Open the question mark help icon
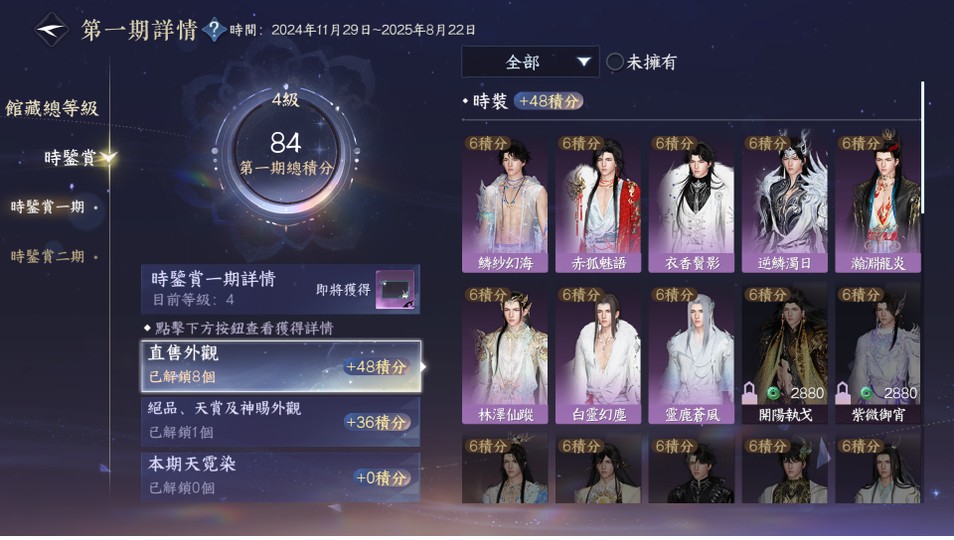The height and width of the screenshot is (540, 954). coord(214,29)
